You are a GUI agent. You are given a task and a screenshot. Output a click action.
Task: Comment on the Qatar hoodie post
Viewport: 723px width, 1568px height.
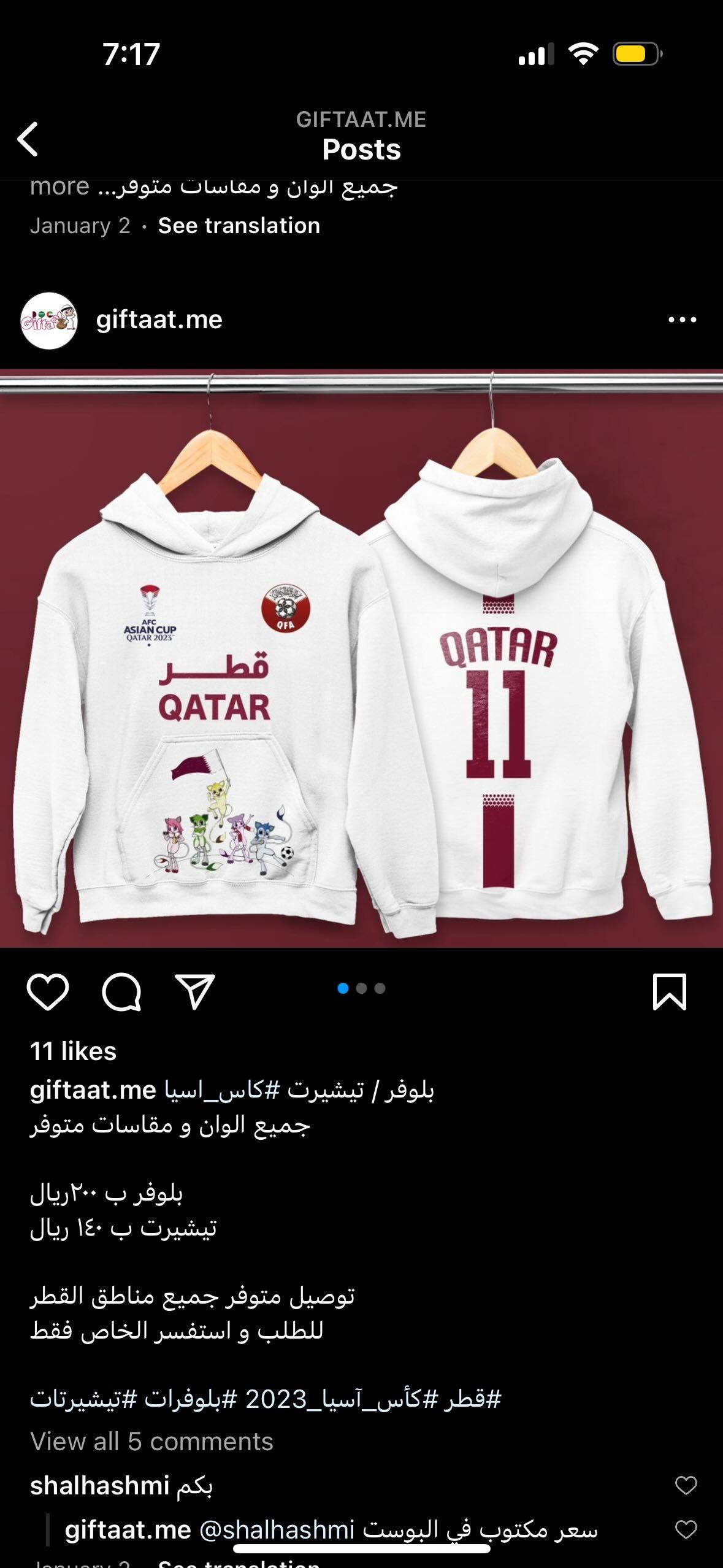121,992
